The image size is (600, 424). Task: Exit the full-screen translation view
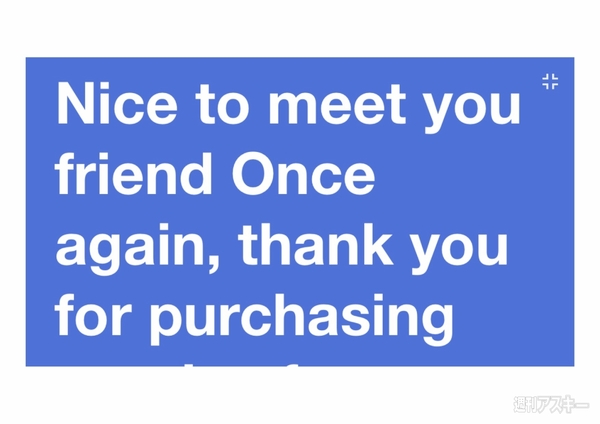click(x=549, y=82)
